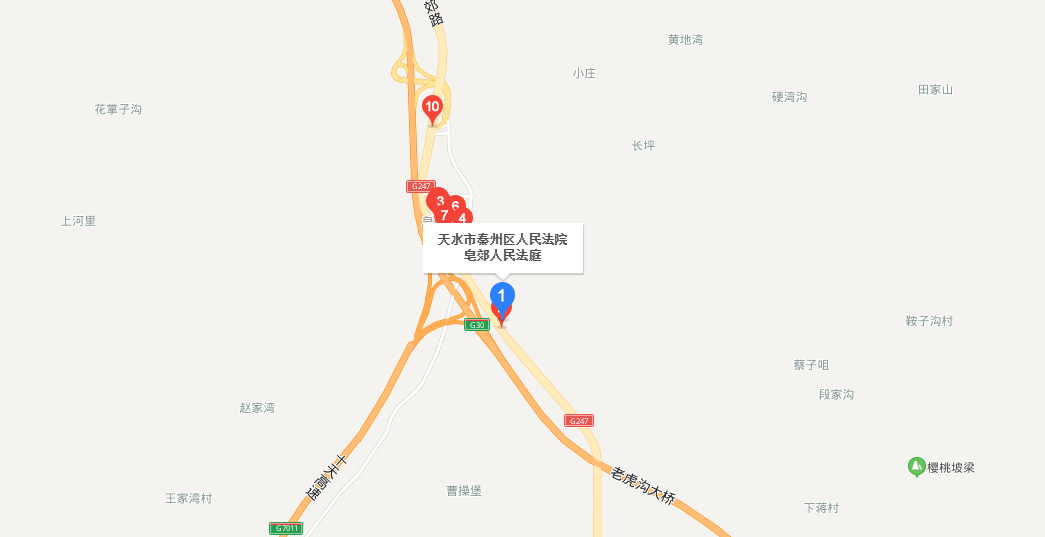This screenshot has height=537, width=1045.
Task: Select the red marker numbered 10
Action: pos(432,107)
